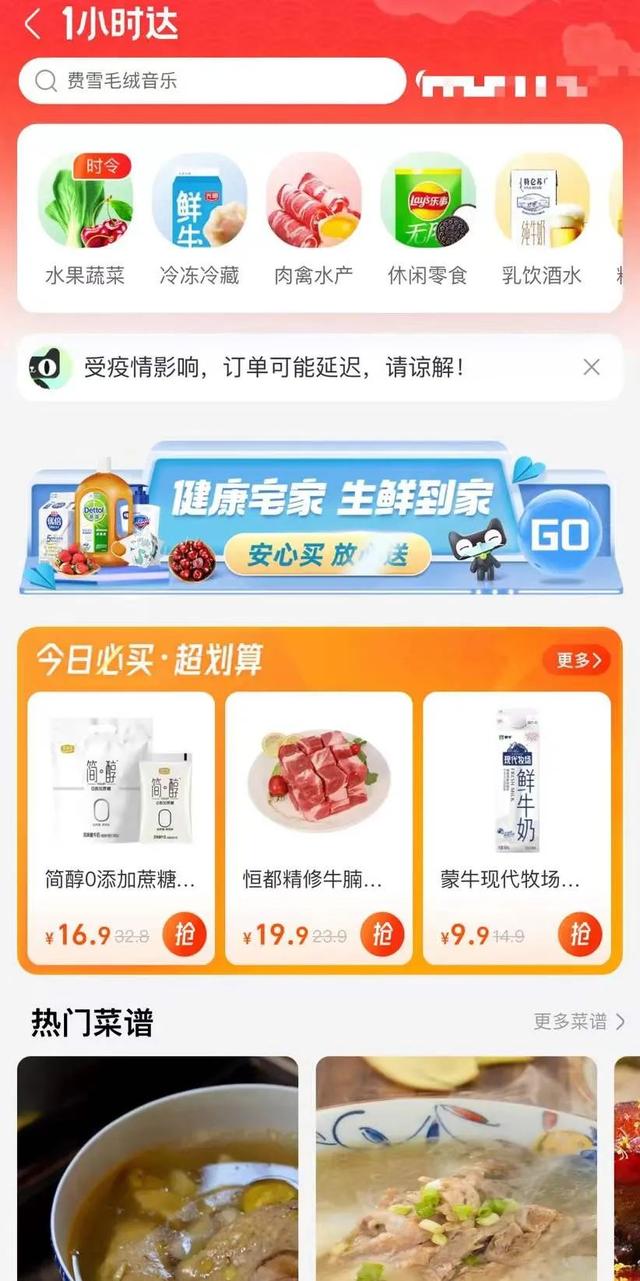Grab the 简醇 yogurt deal at ¥16.9
This screenshot has height=1281, width=640.
pyautogui.click(x=184, y=935)
